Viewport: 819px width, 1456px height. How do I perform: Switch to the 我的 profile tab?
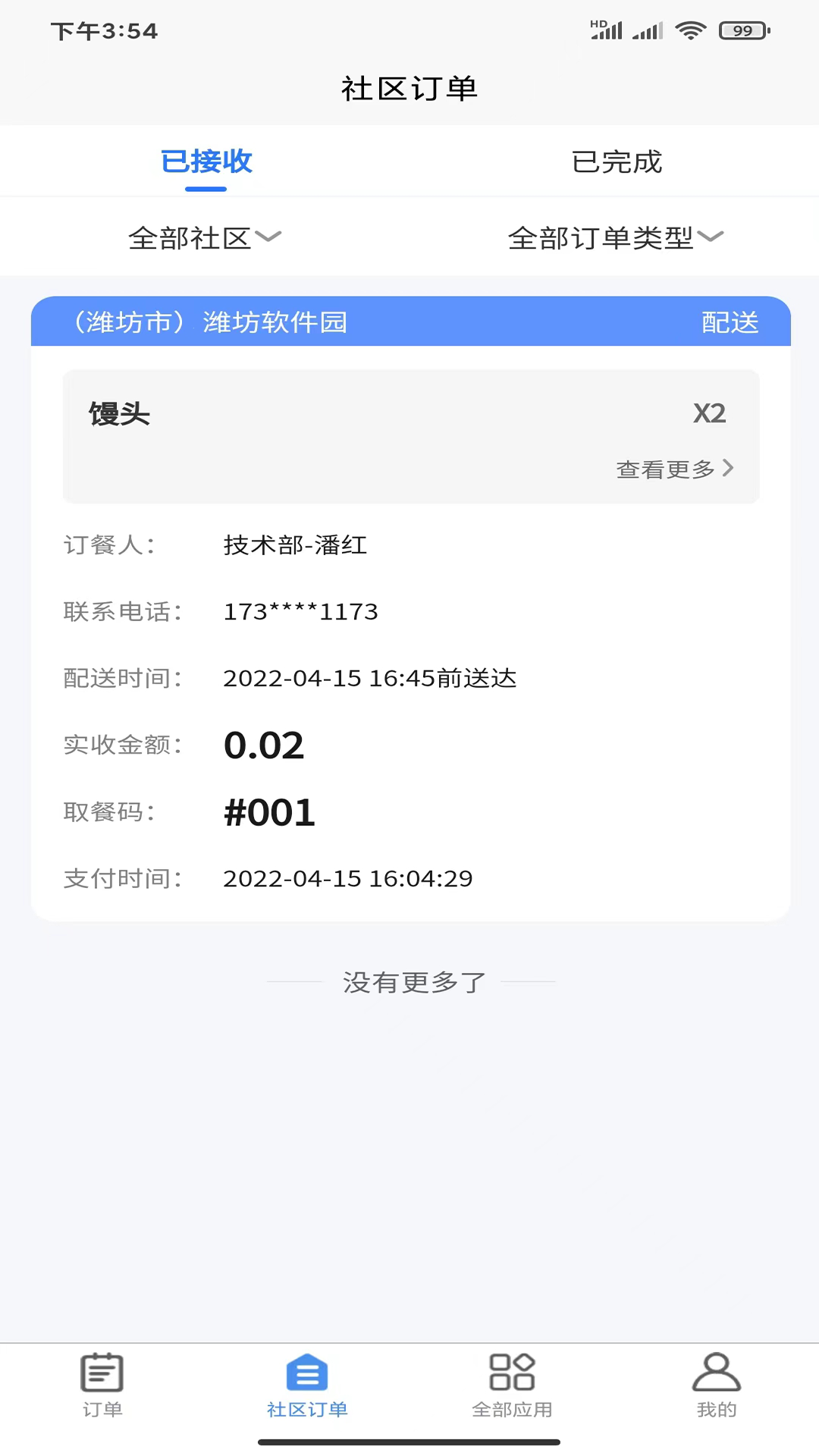716,1385
